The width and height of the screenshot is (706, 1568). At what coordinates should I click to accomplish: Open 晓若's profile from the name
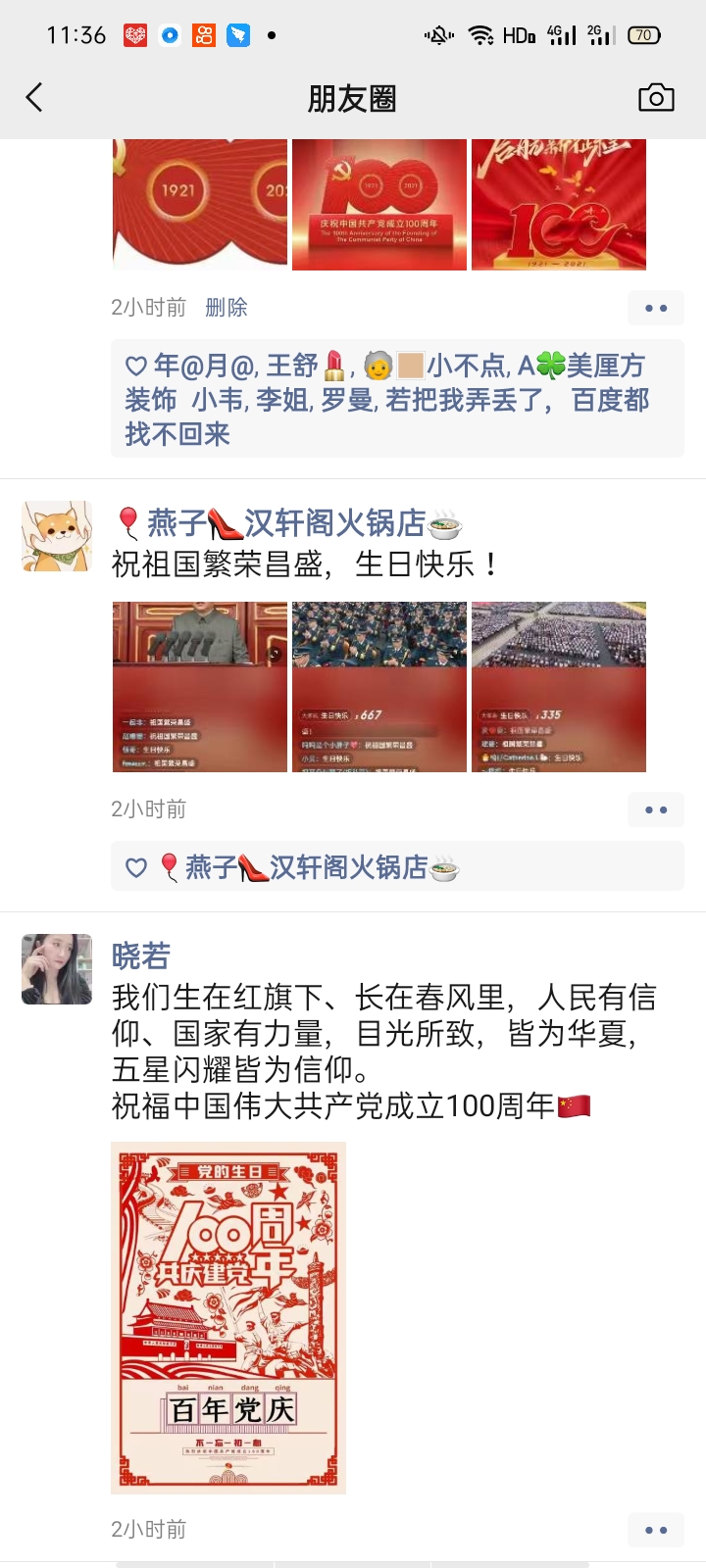(x=141, y=955)
